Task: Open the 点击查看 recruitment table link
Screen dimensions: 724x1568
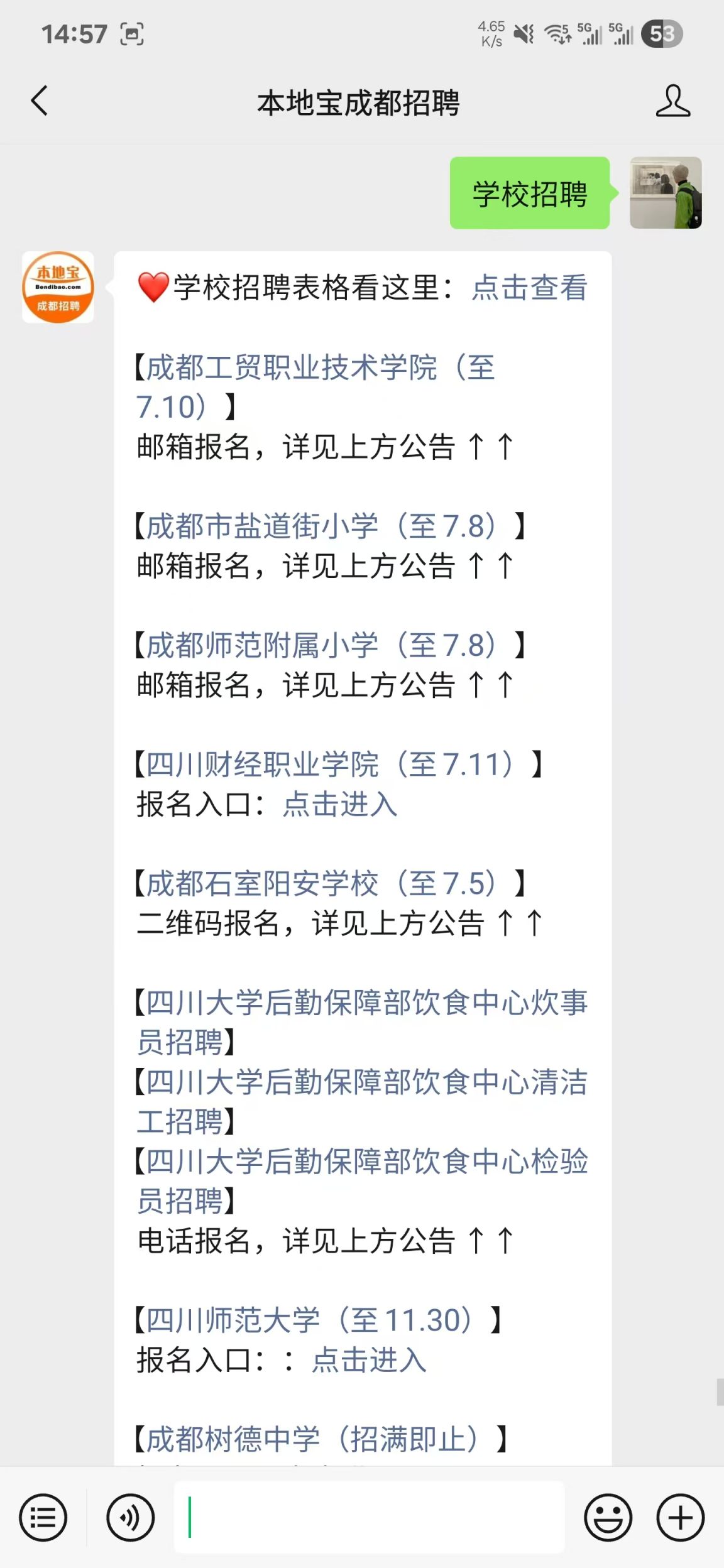Action: click(x=530, y=288)
